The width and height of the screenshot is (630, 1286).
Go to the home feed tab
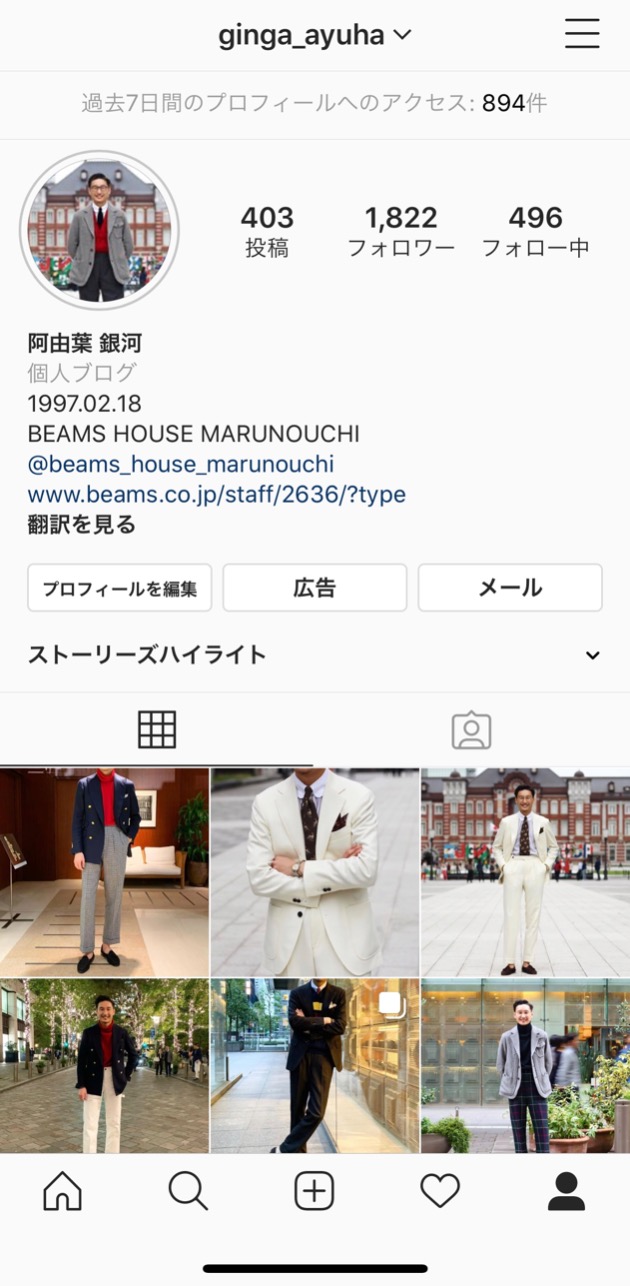pyautogui.click(x=62, y=1191)
